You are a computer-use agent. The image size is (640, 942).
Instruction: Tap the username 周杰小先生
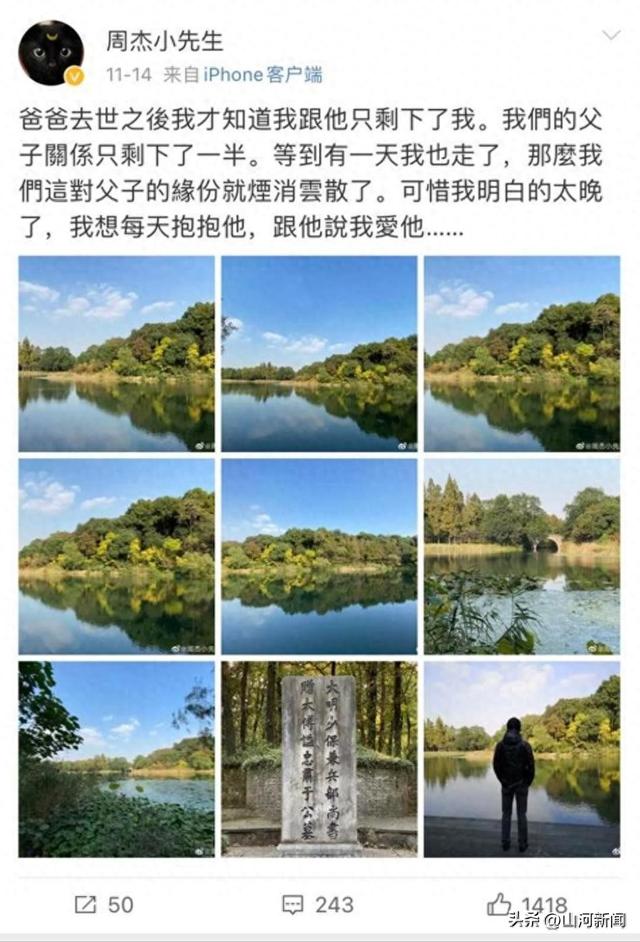tap(164, 41)
